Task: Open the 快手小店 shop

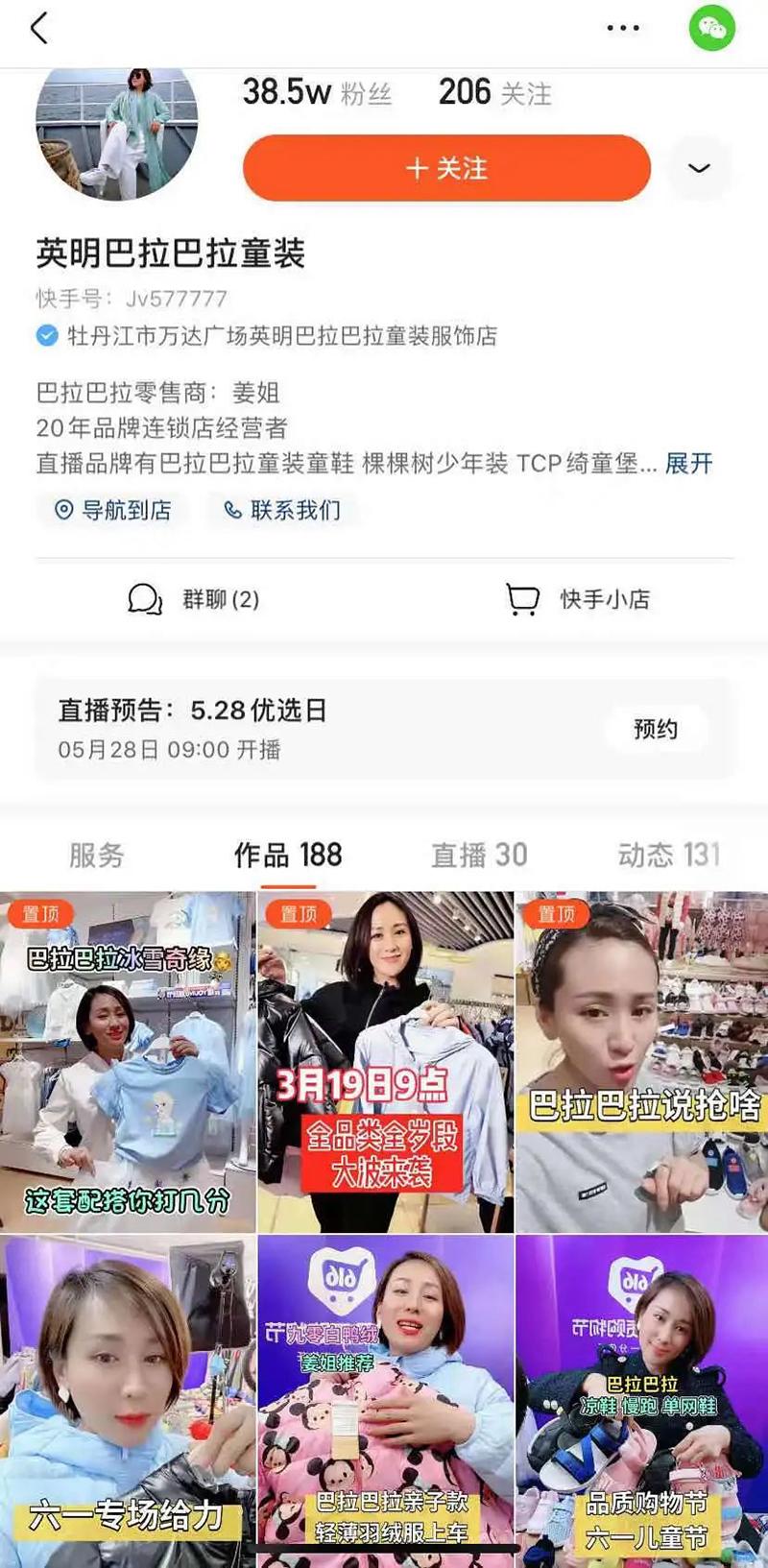Action: coord(578,599)
